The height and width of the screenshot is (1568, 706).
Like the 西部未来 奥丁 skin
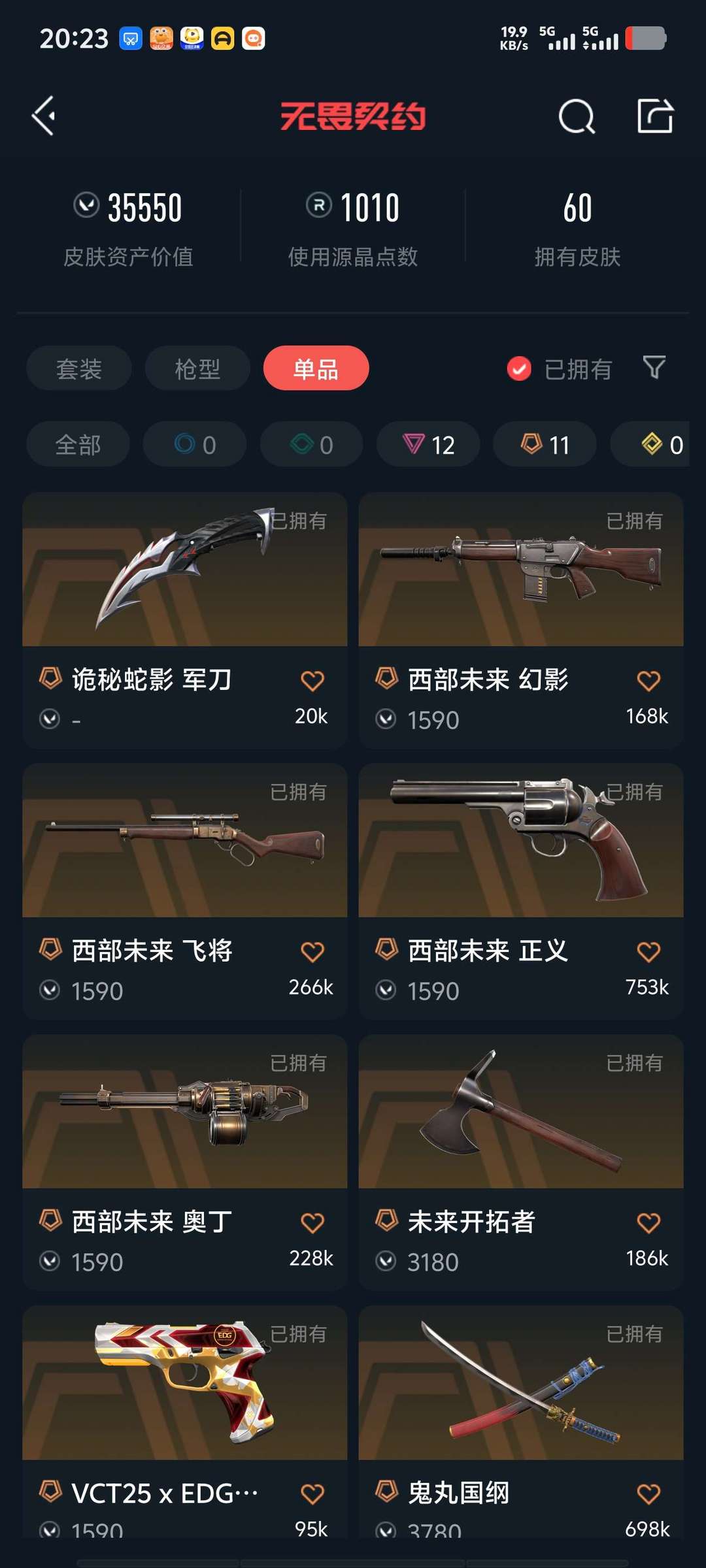click(312, 1222)
